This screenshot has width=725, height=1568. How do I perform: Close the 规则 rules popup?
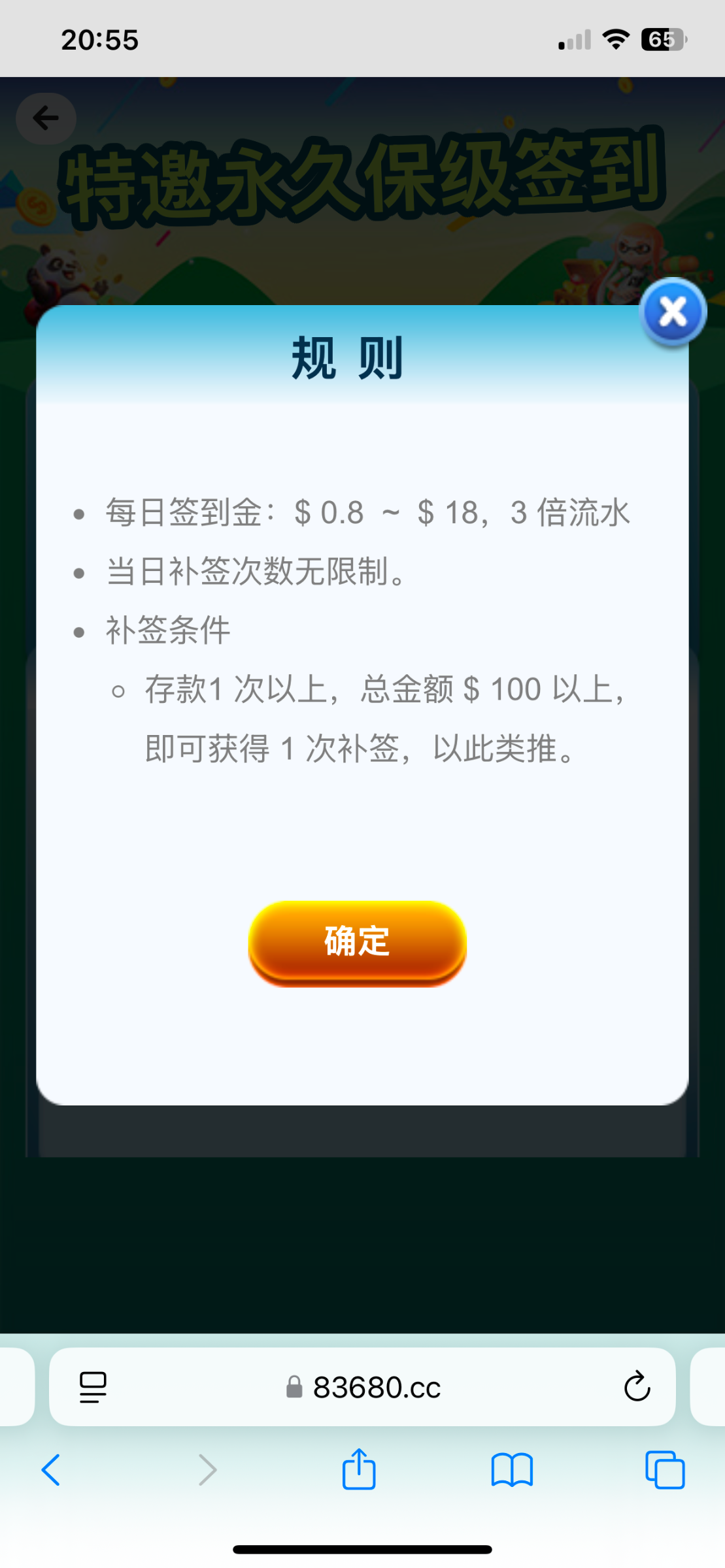point(672,312)
